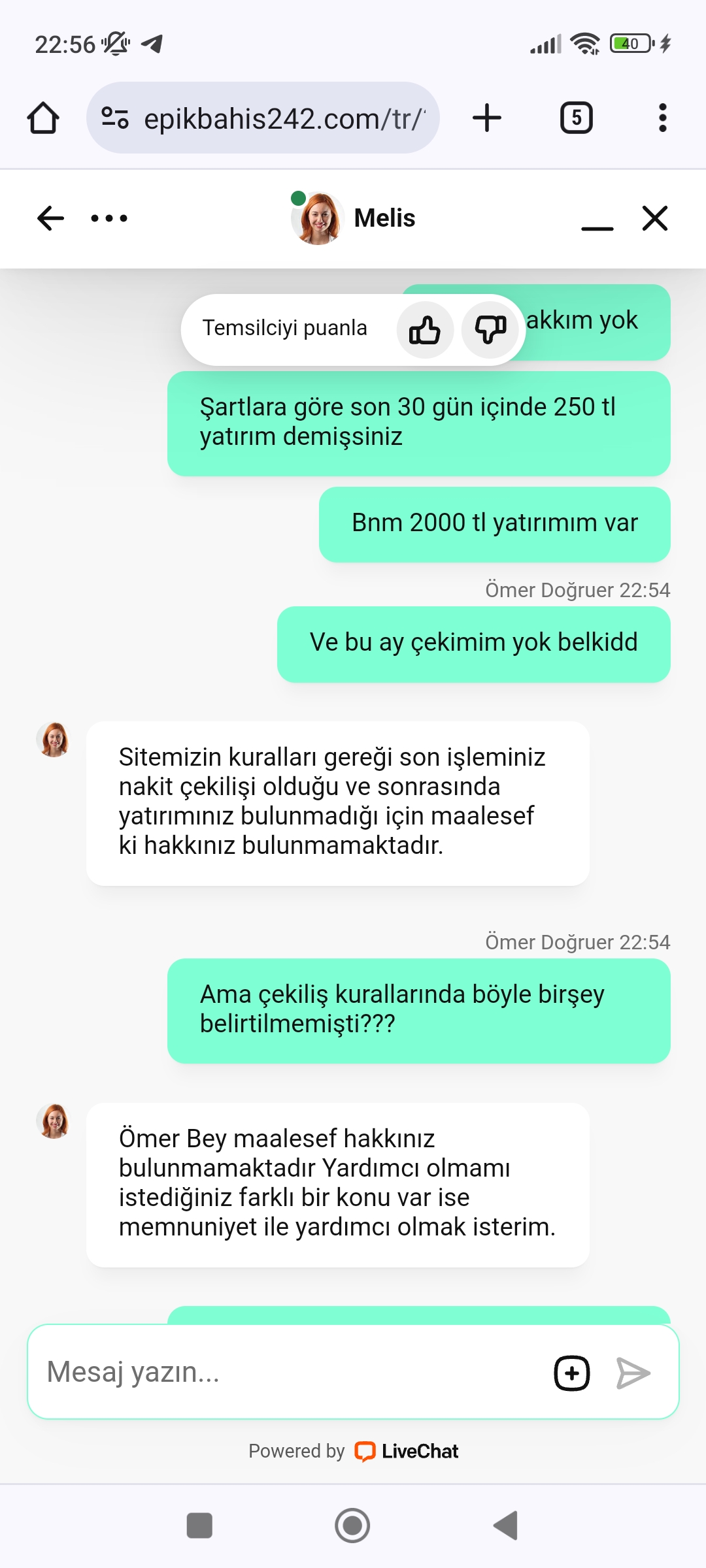Tap the browser home button
Screen dimensions: 706x1568
pyautogui.click(x=43, y=118)
